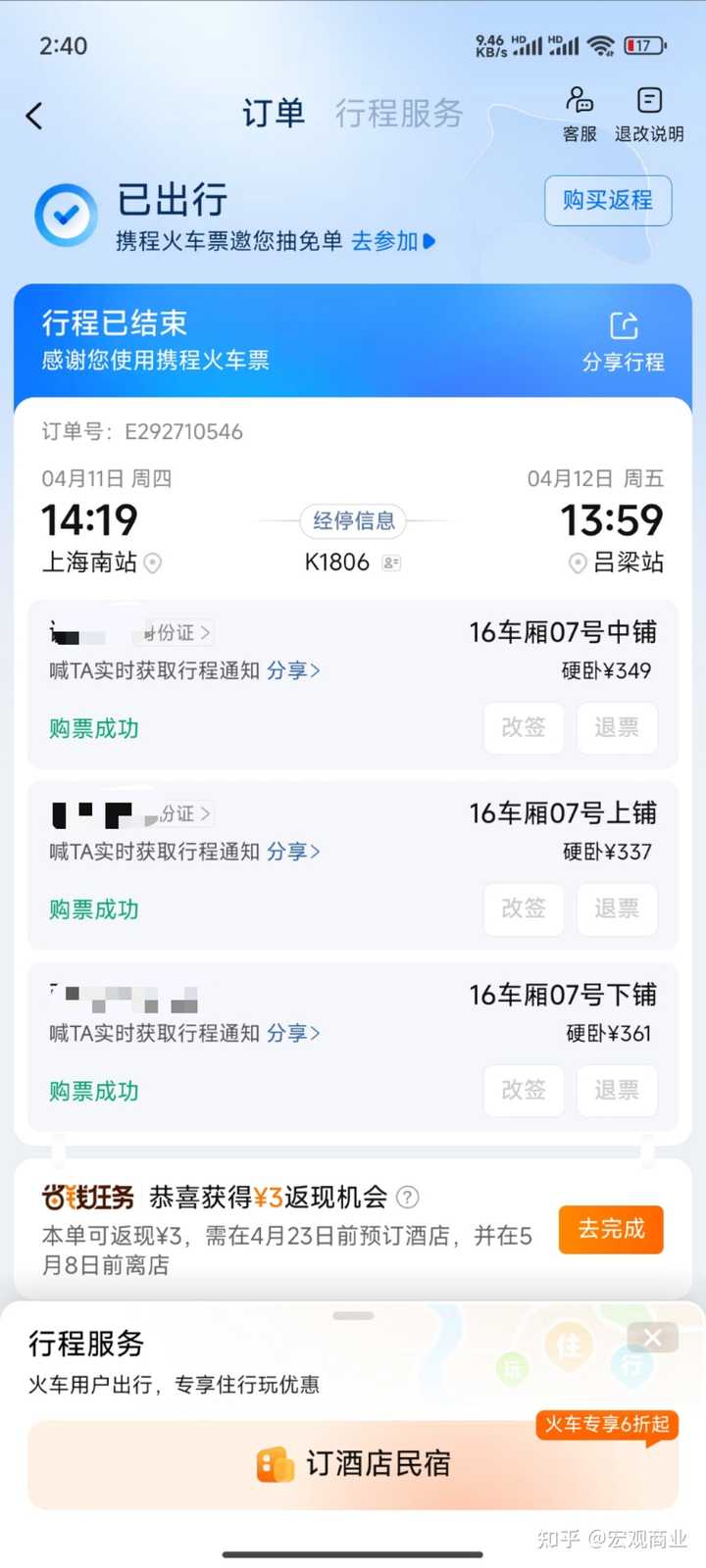
Task: Go back using the top-left arrow
Action: coord(34,116)
